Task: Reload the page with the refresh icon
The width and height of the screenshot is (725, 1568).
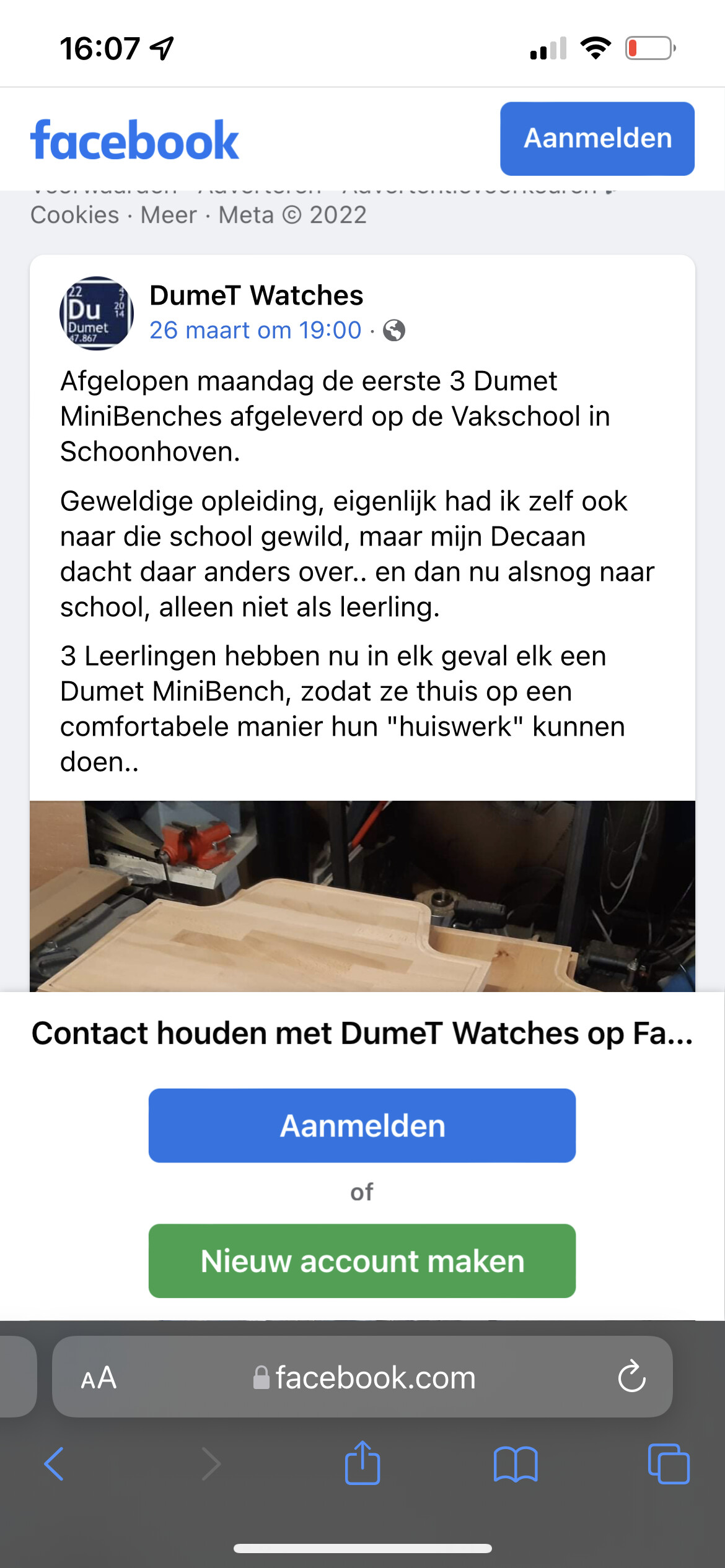Action: pos(632,1377)
